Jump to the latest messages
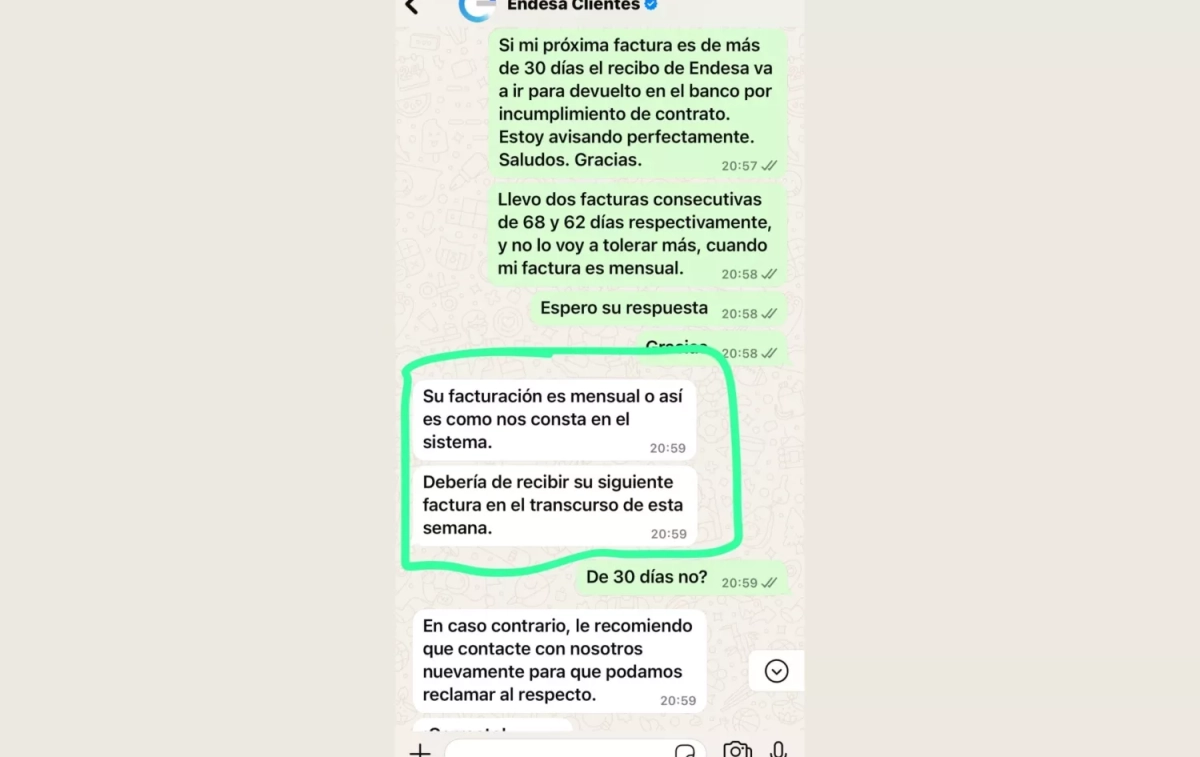Screen dimensions: 1200x757 (776, 671)
